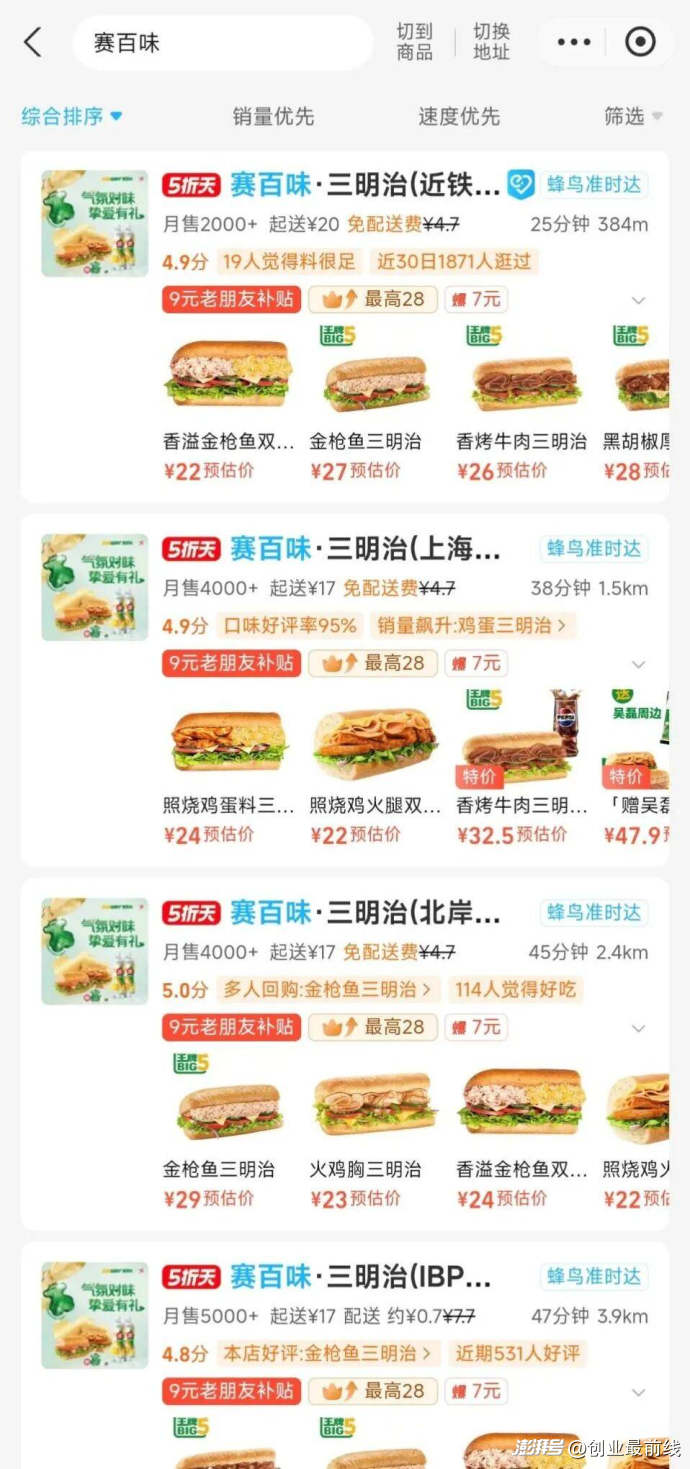The image size is (690, 1469).
Task: Open the 赛百味·三明治(北岸… store
Action: 365,913
